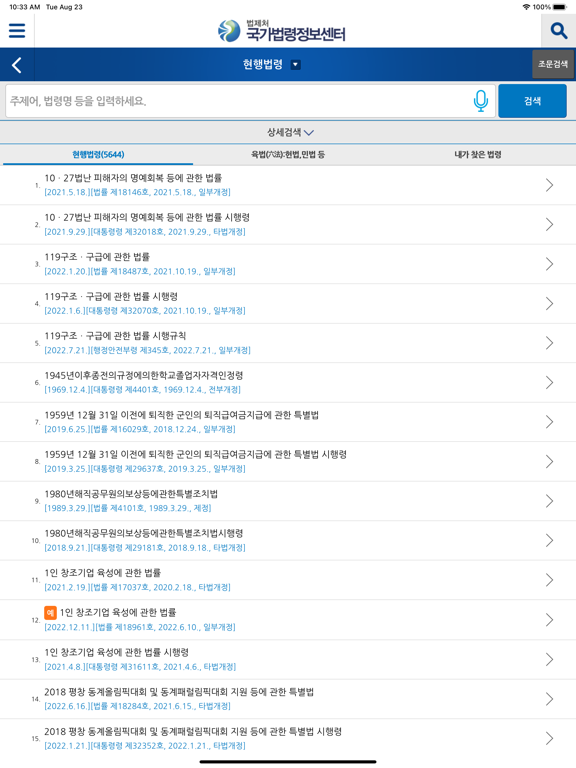
Task: Start voice input with microphone
Action: click(481, 101)
